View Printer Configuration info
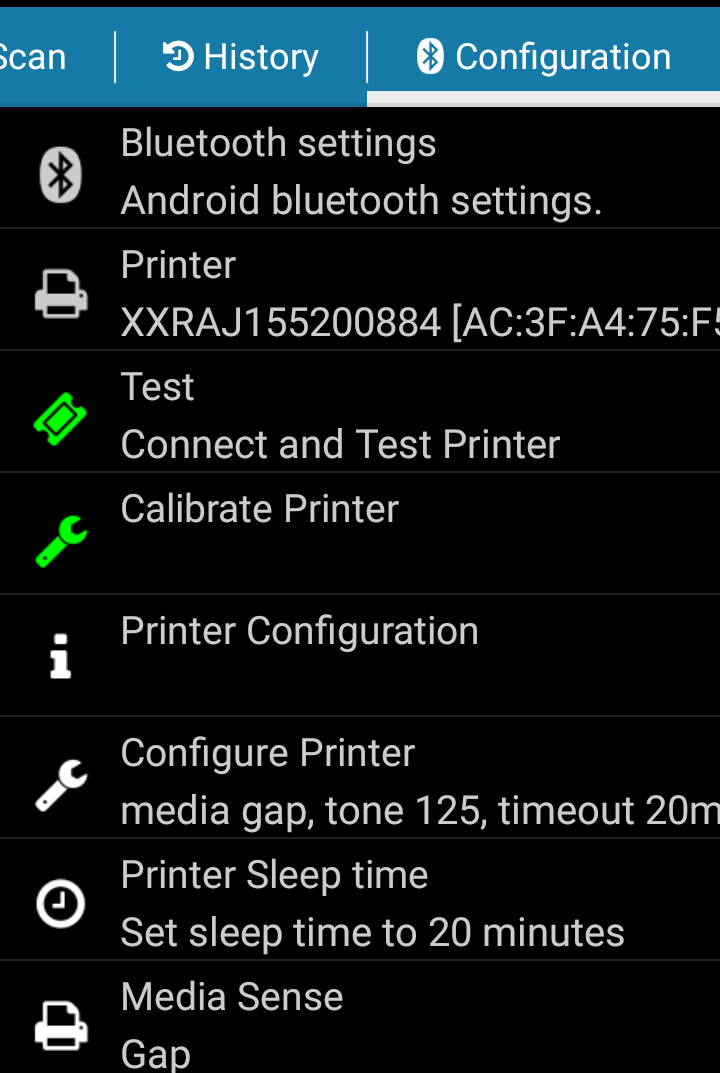The image size is (720, 1073). (x=360, y=657)
